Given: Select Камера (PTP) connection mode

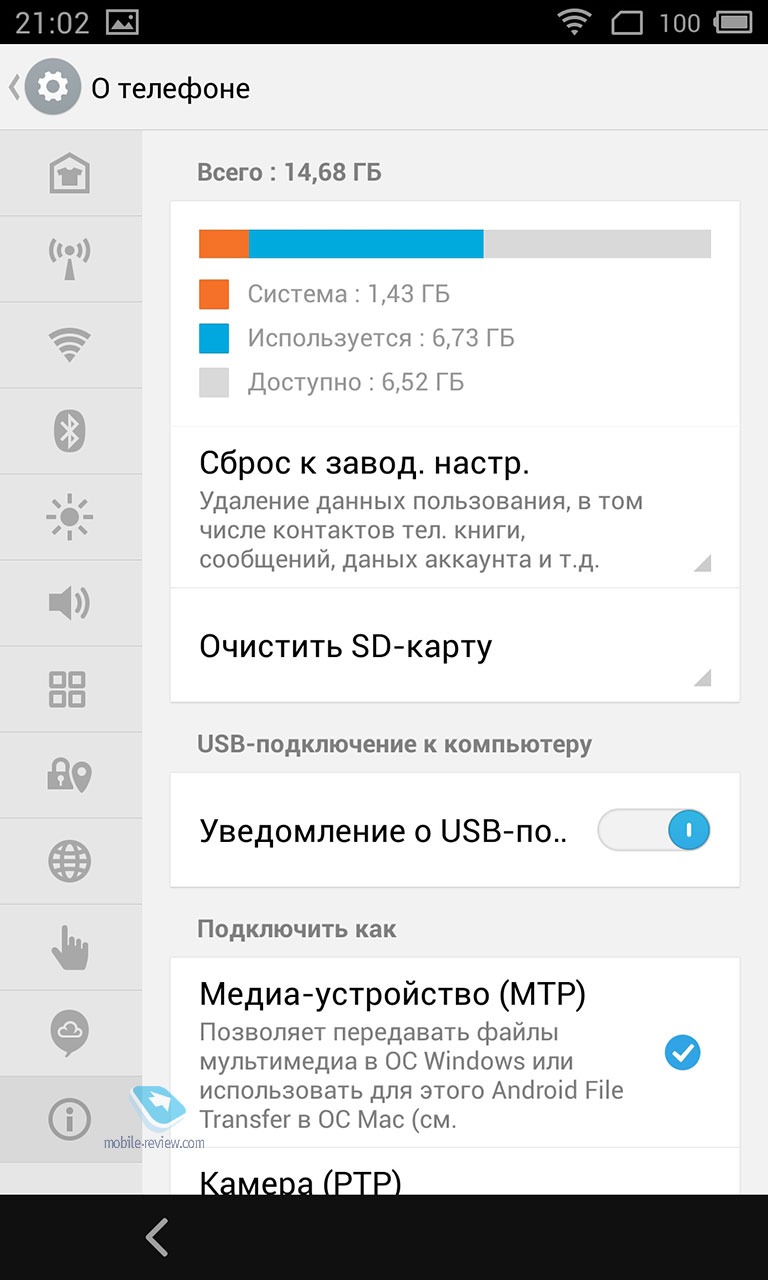Looking at the screenshot, I should (455, 1171).
